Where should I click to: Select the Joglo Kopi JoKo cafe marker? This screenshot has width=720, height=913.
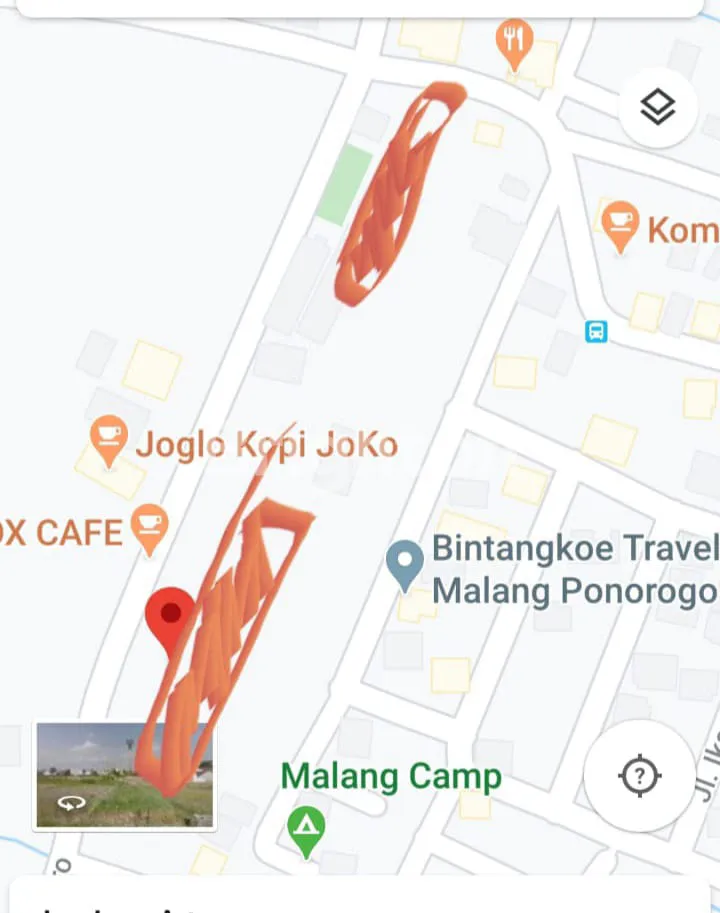(108, 440)
